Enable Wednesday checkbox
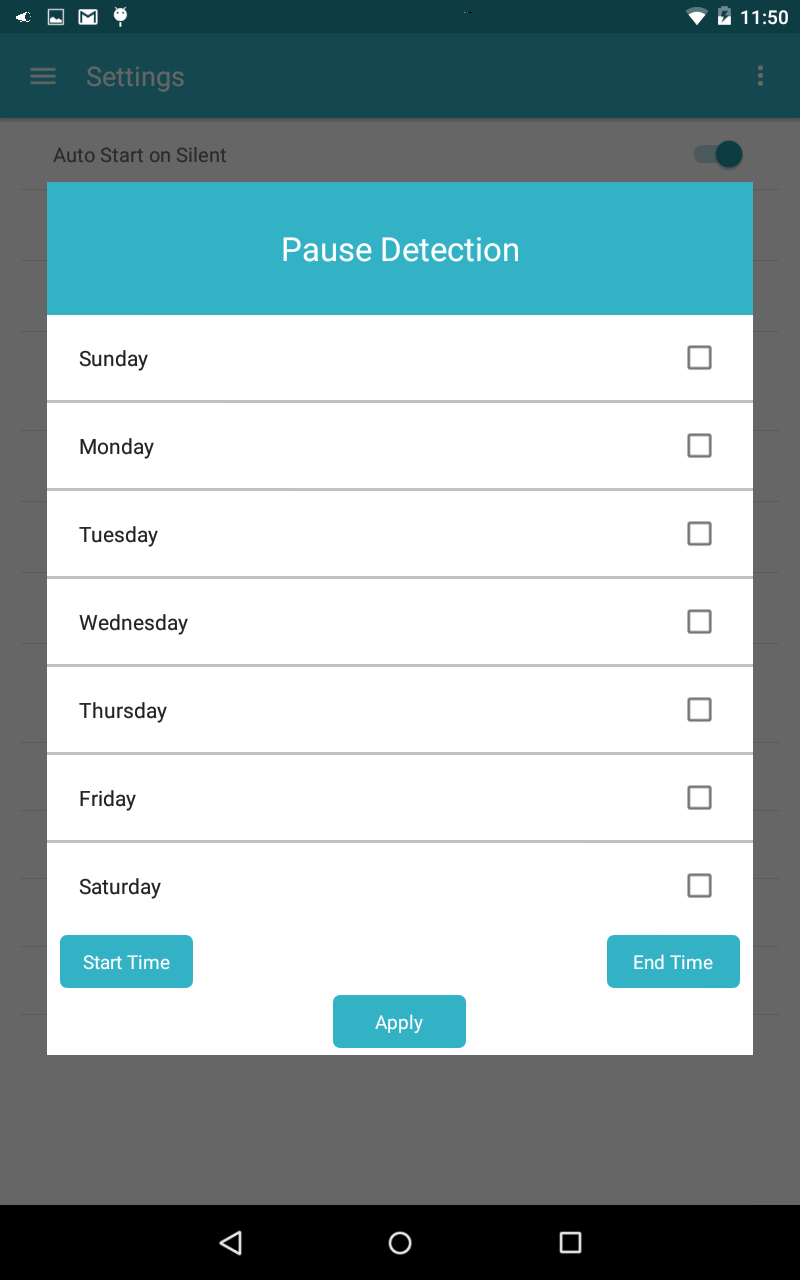The width and height of the screenshot is (800, 1280). (x=699, y=621)
